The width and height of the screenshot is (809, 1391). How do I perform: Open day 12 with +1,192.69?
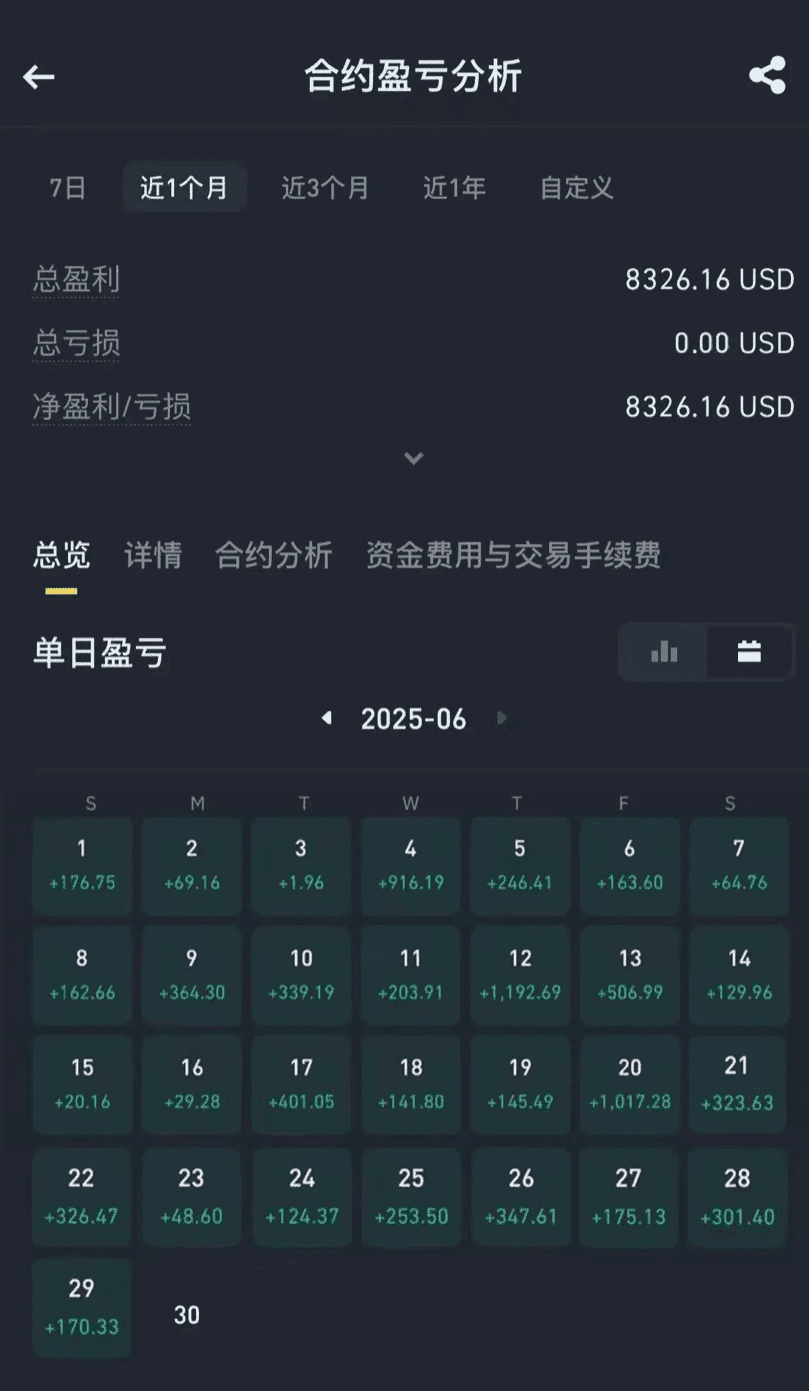coord(520,975)
